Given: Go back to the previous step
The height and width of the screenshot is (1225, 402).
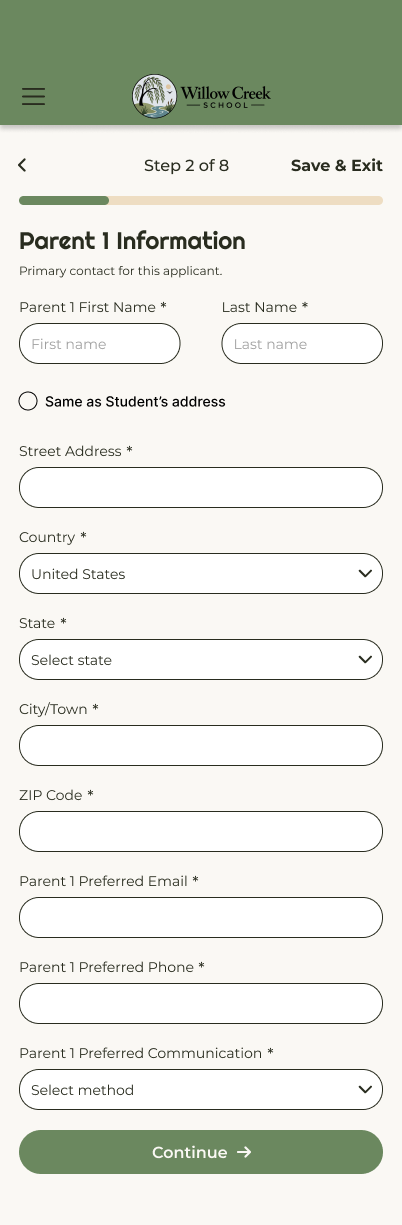Looking at the screenshot, I should coord(22,165).
